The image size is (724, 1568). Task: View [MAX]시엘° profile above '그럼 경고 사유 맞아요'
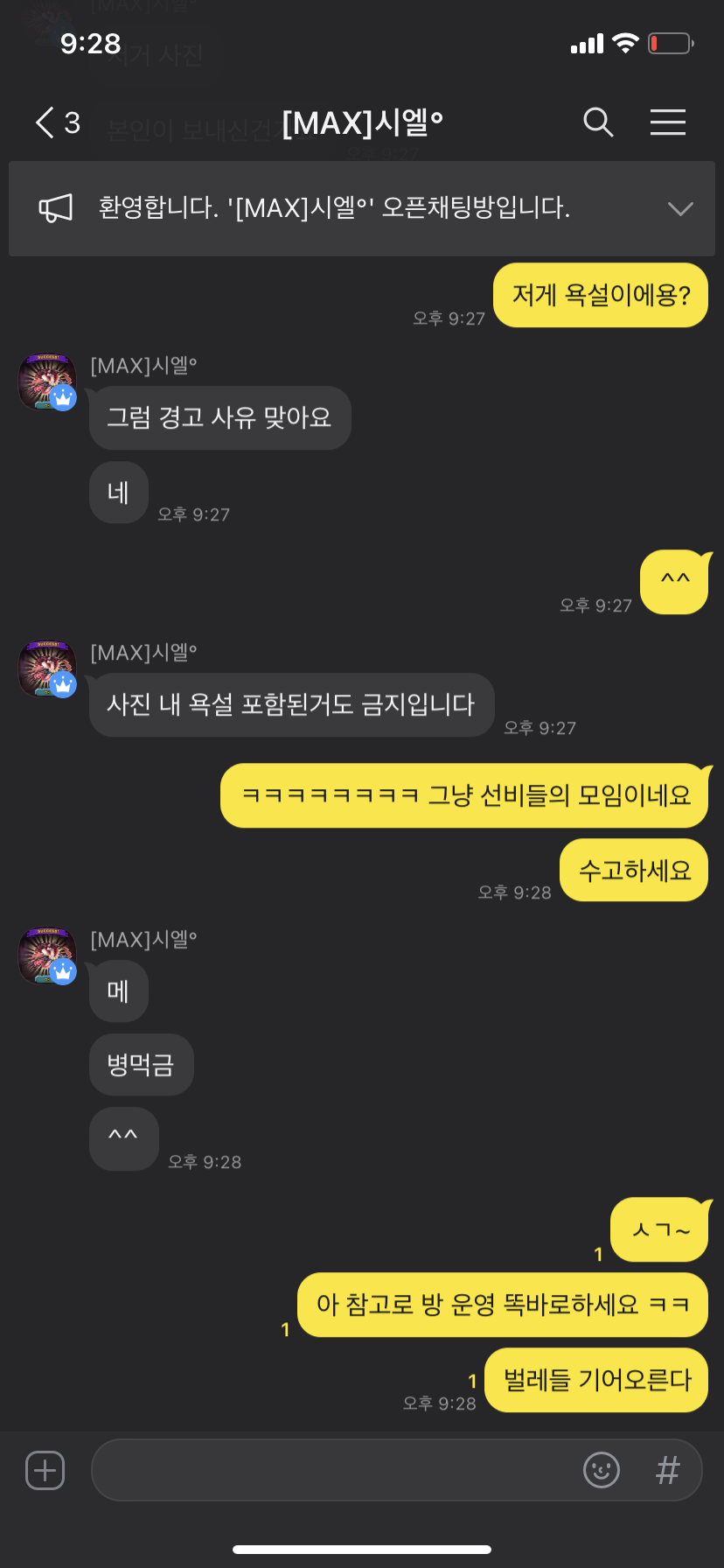47,381
